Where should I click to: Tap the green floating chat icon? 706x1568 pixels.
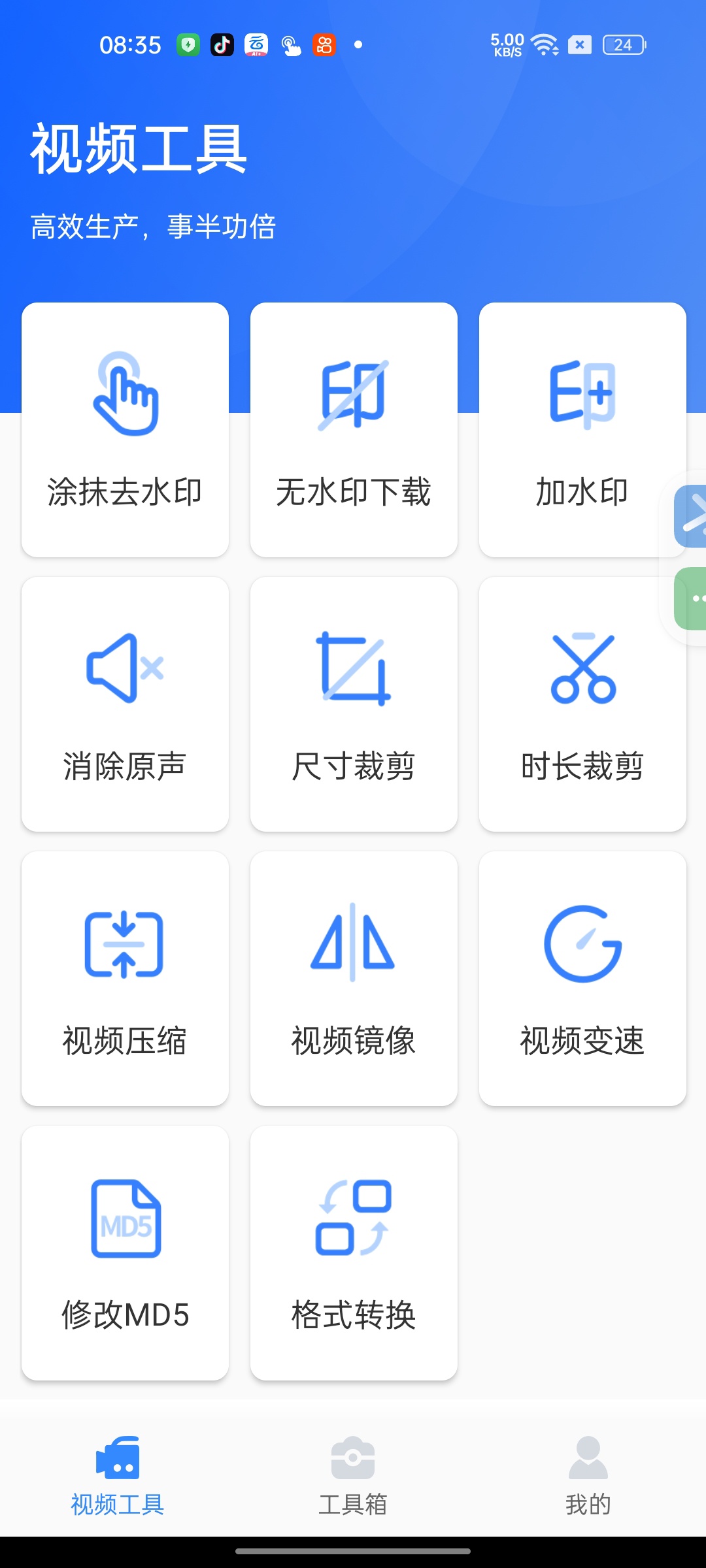point(692,598)
